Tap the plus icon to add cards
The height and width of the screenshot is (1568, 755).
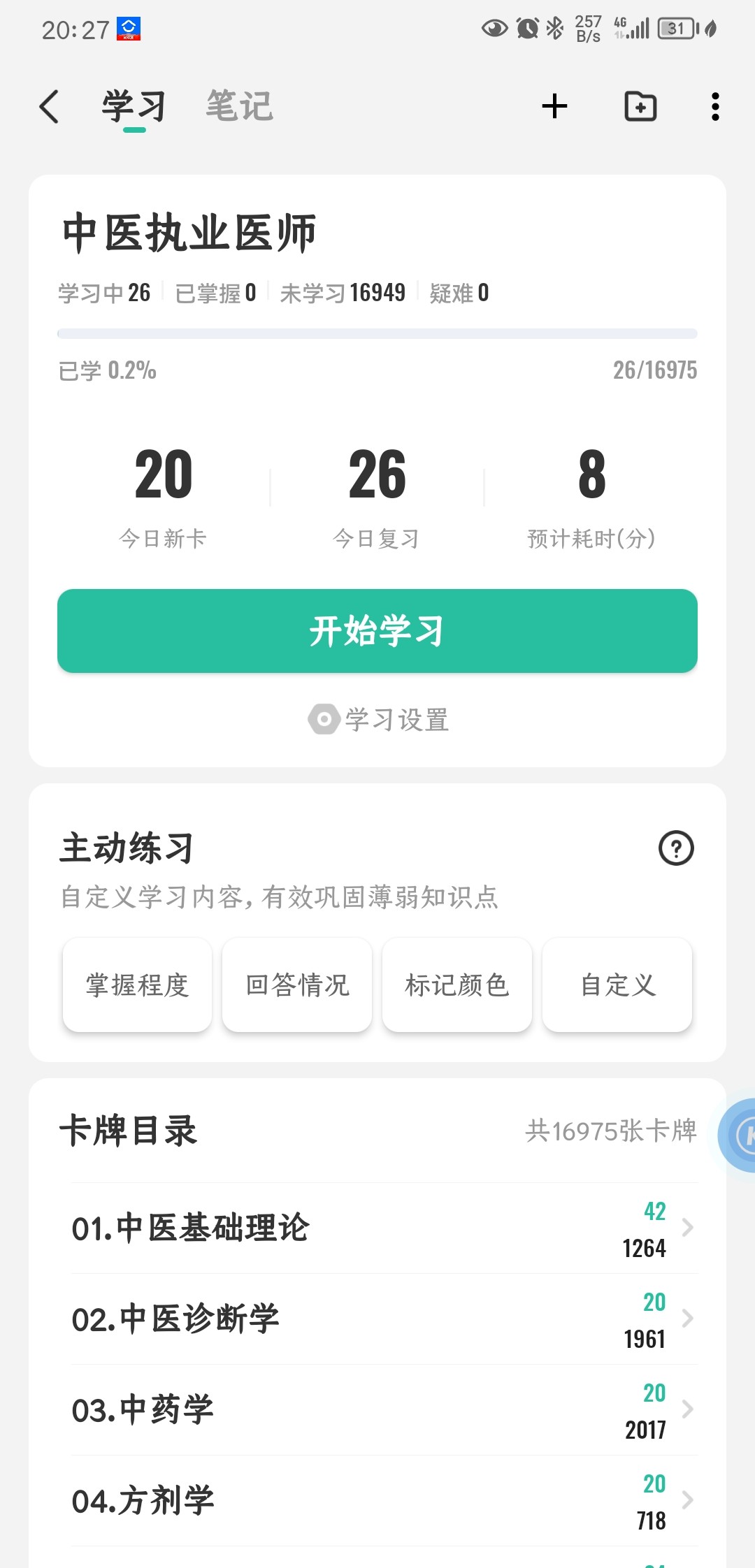(x=554, y=106)
